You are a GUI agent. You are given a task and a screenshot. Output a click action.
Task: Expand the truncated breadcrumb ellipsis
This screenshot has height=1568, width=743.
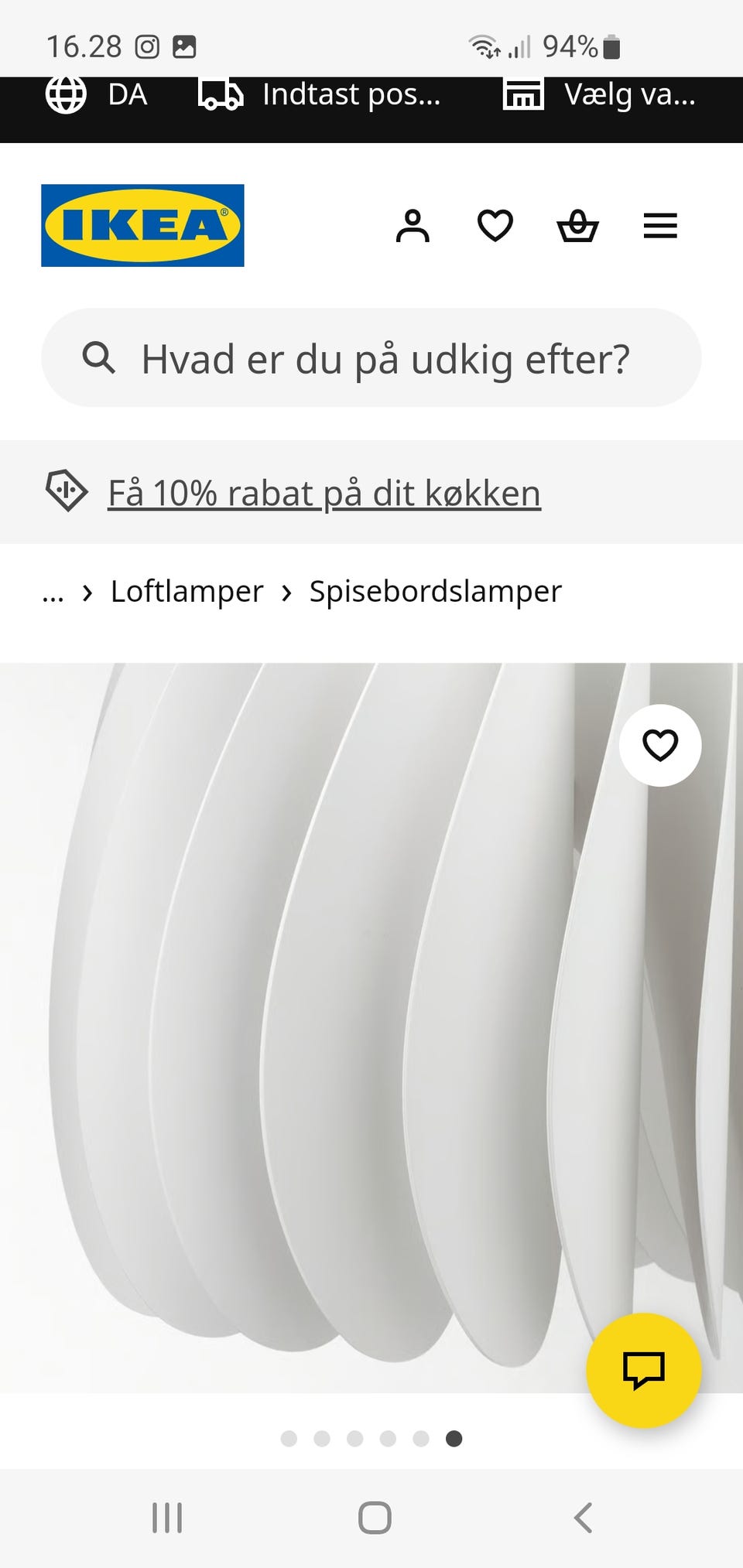coord(52,592)
